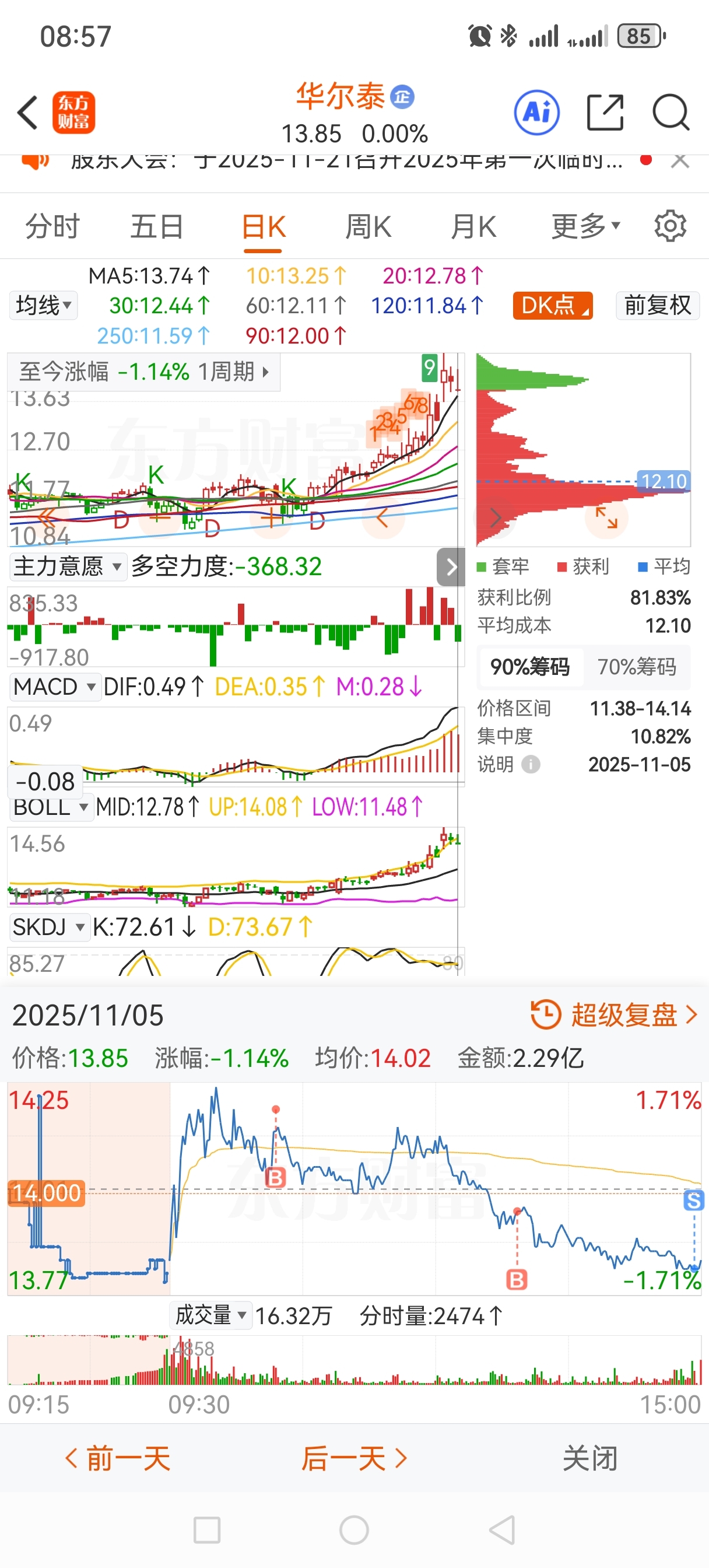Select the 月K chart tab

coord(473,227)
